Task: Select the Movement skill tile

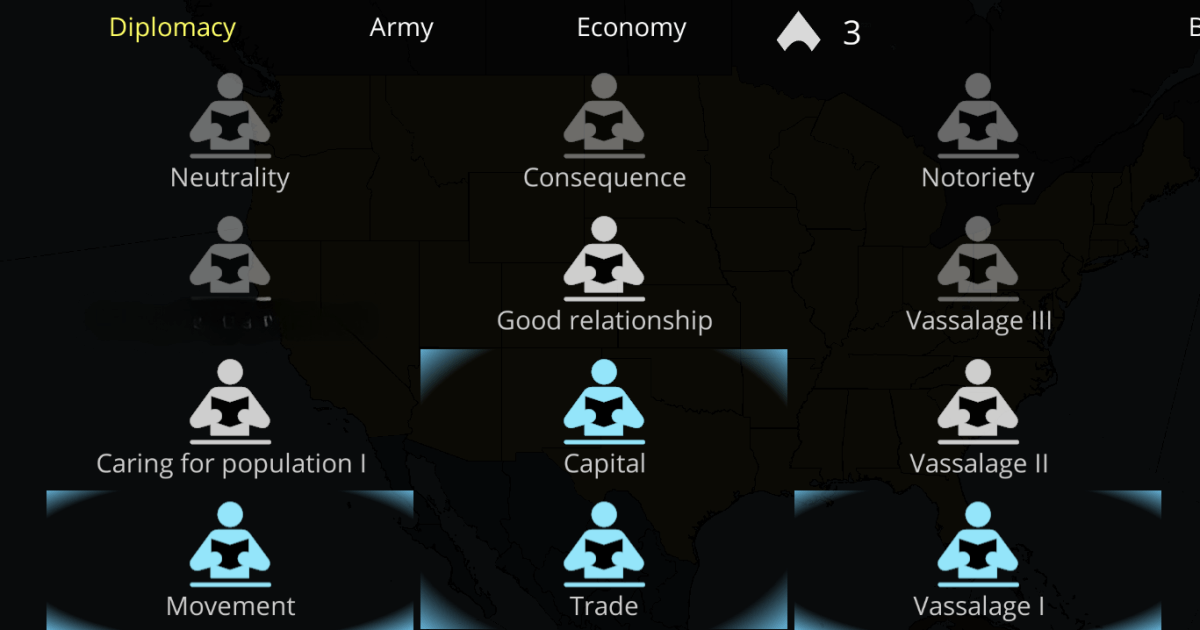Action: coord(230,560)
